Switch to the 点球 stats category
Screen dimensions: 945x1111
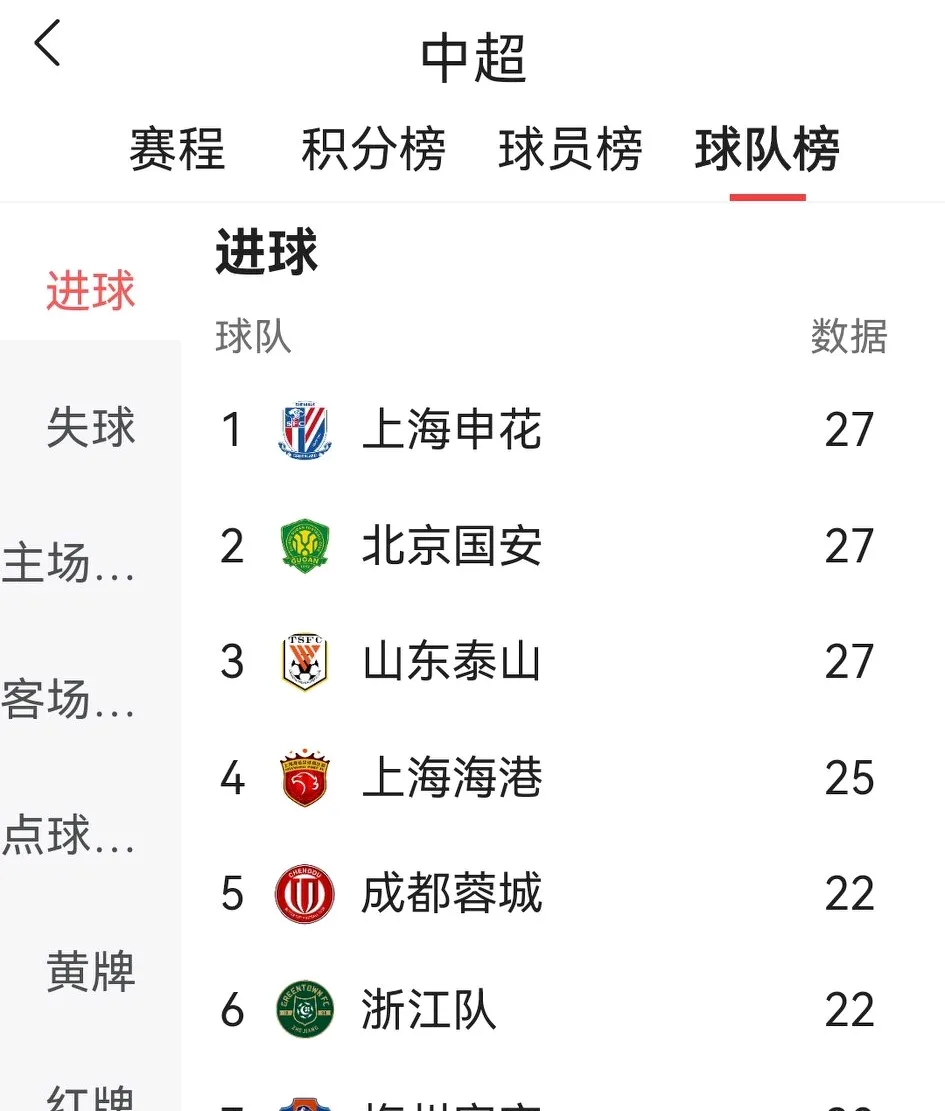click(70, 835)
